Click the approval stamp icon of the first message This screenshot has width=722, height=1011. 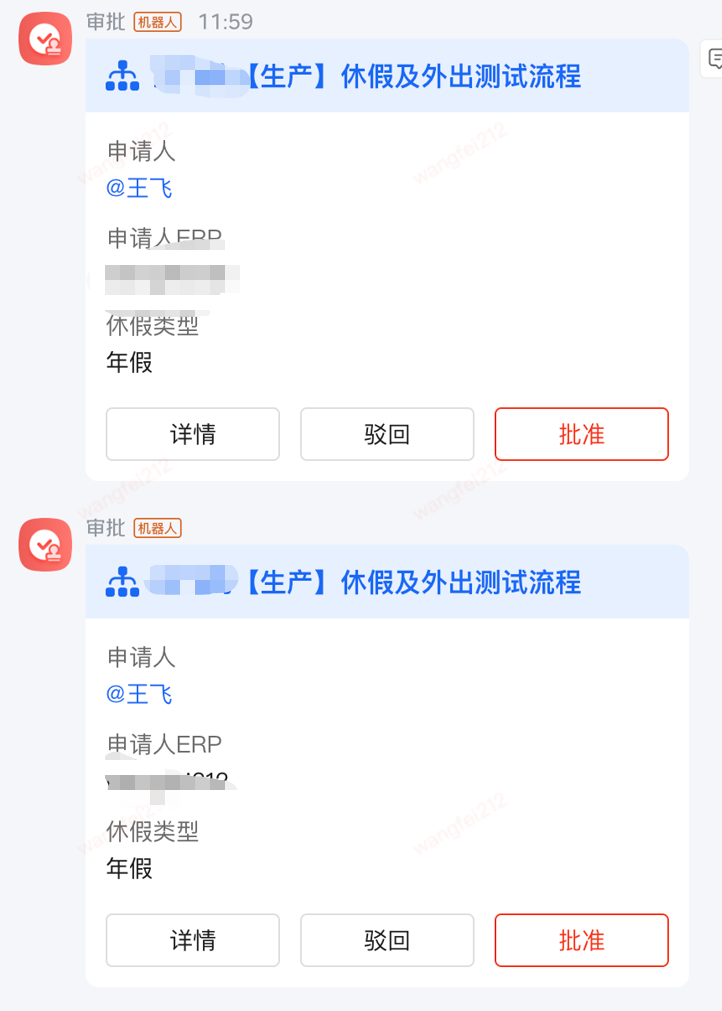(44, 38)
